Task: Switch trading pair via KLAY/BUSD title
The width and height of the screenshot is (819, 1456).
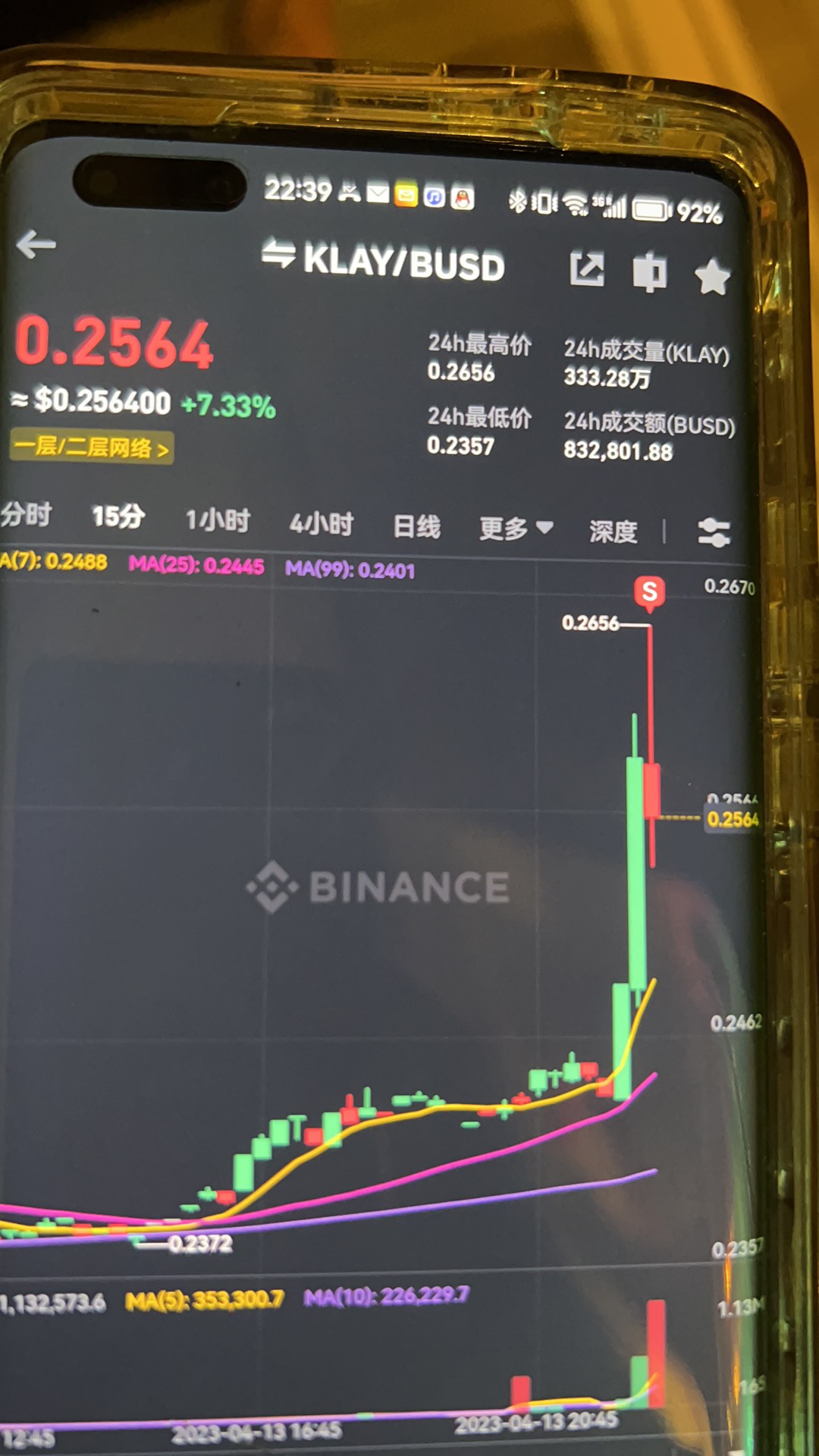Action: point(384,262)
